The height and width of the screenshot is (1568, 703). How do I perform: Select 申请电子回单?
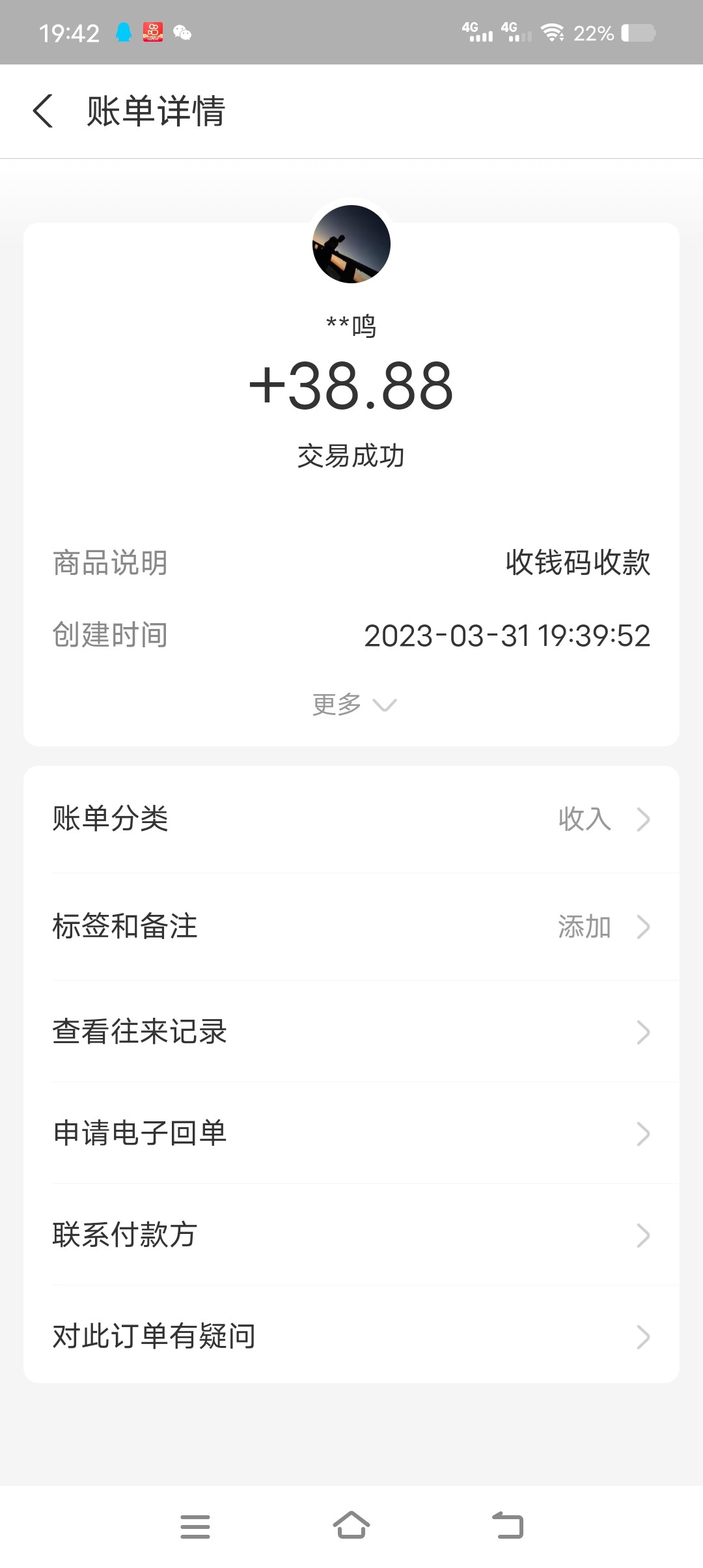click(x=351, y=1134)
